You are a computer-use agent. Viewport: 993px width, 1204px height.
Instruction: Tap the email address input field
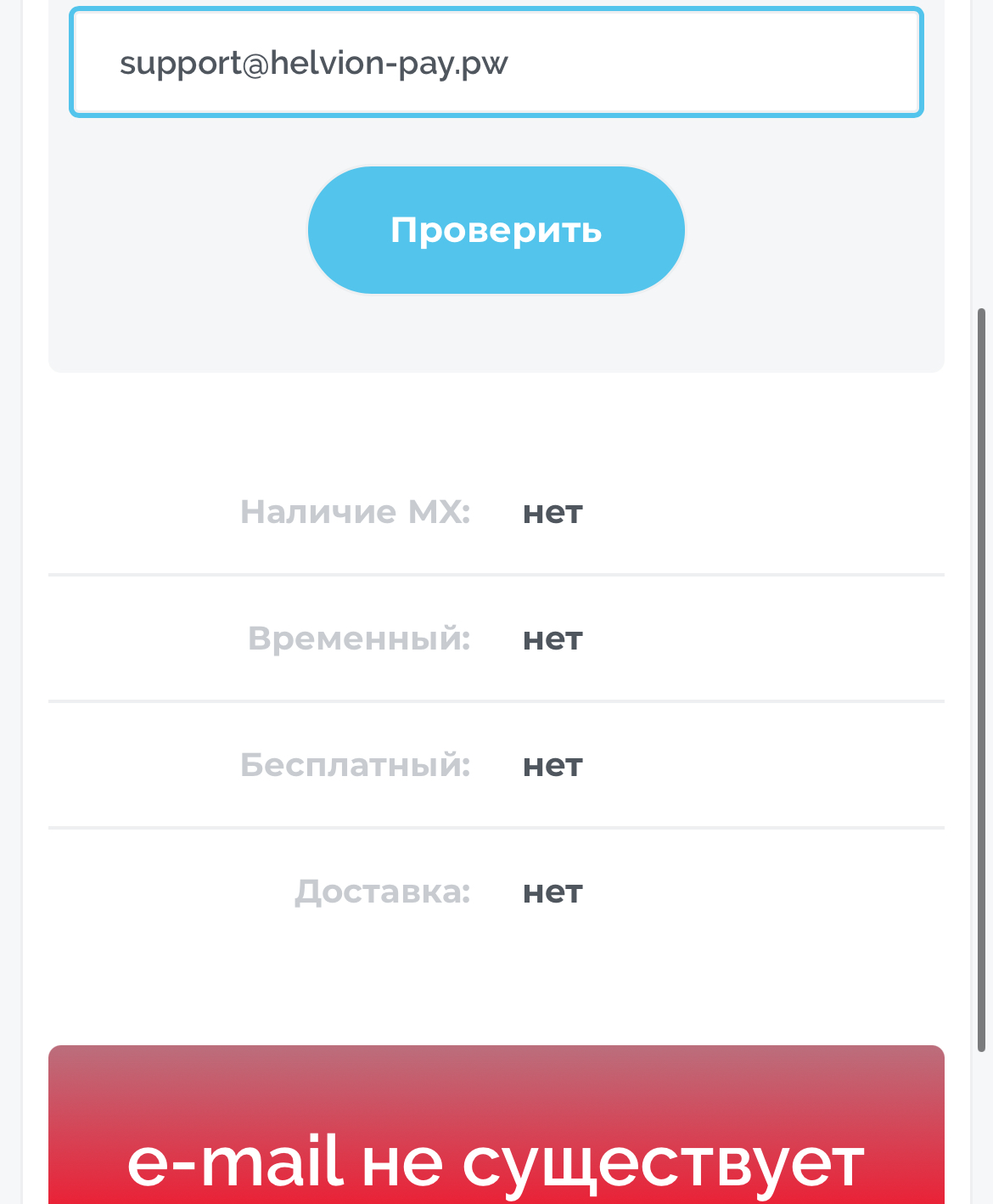[496, 63]
